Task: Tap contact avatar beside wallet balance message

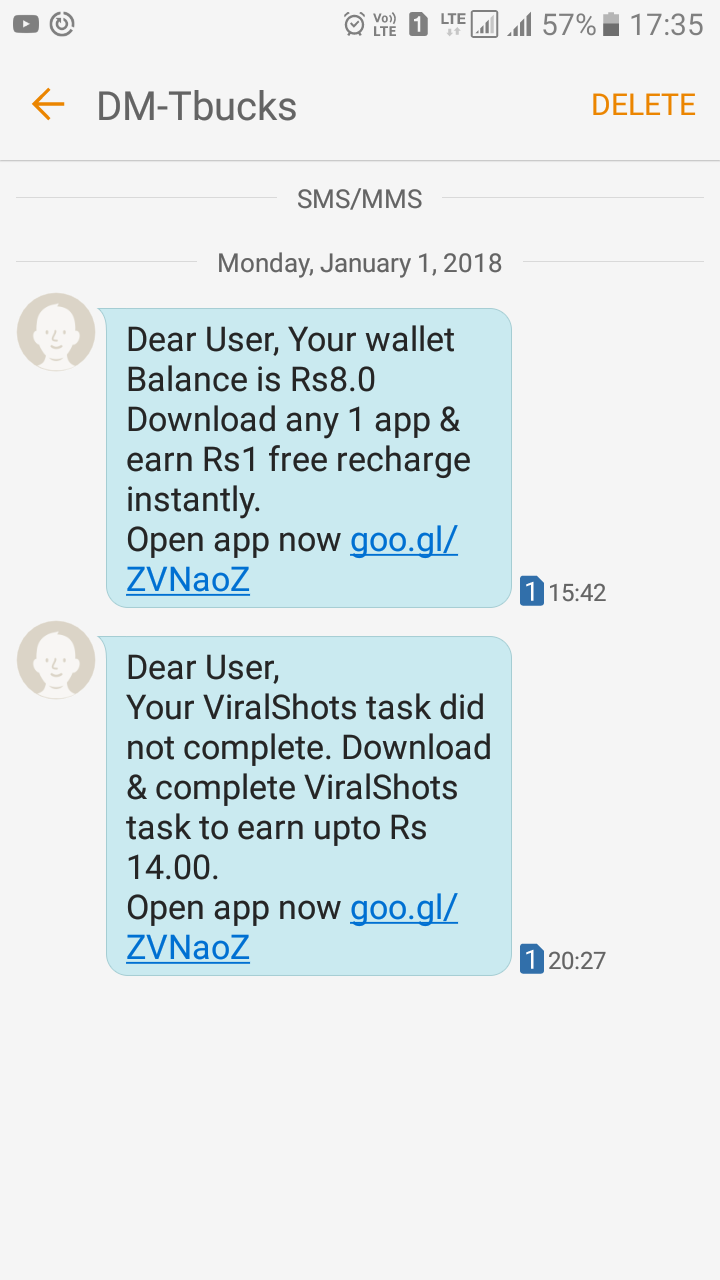Action: point(56,332)
